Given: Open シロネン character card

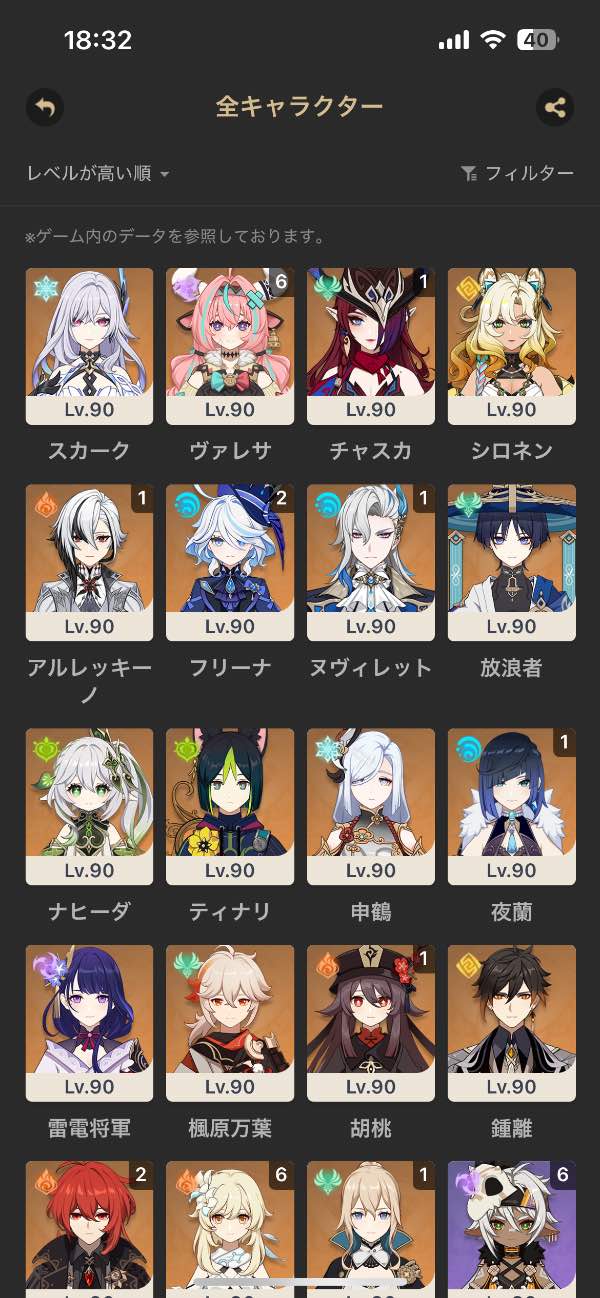Looking at the screenshot, I should click(512, 345).
